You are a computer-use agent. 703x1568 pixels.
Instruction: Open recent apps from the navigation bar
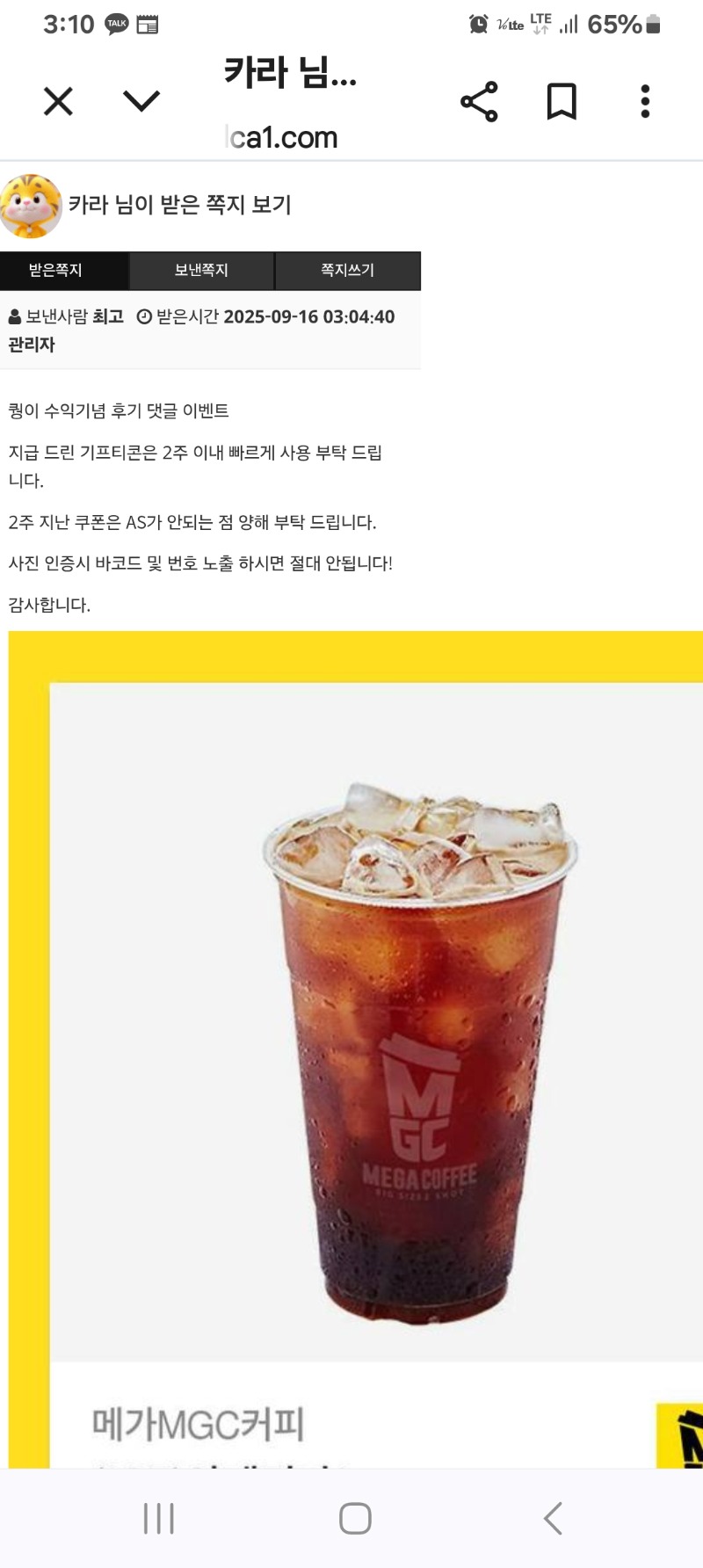[x=159, y=1518]
